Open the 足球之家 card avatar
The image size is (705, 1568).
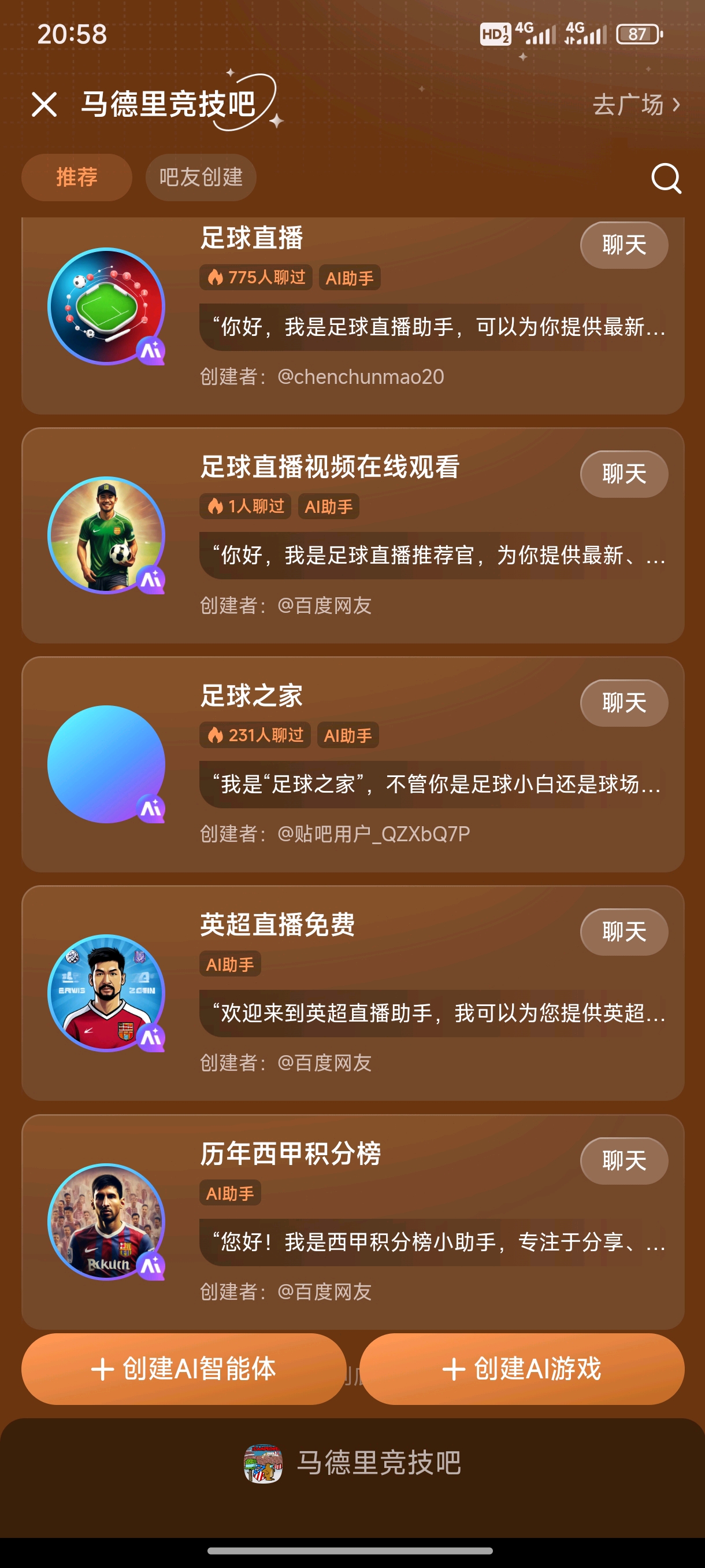click(106, 764)
